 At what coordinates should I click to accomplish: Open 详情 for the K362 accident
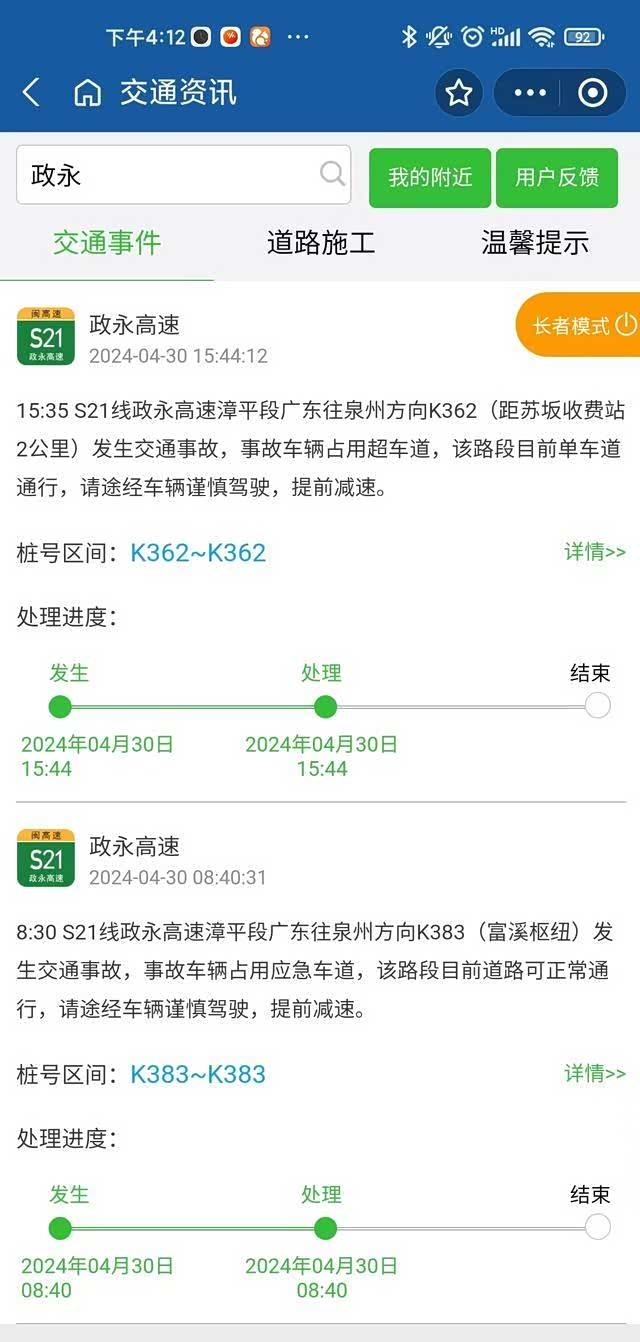595,552
